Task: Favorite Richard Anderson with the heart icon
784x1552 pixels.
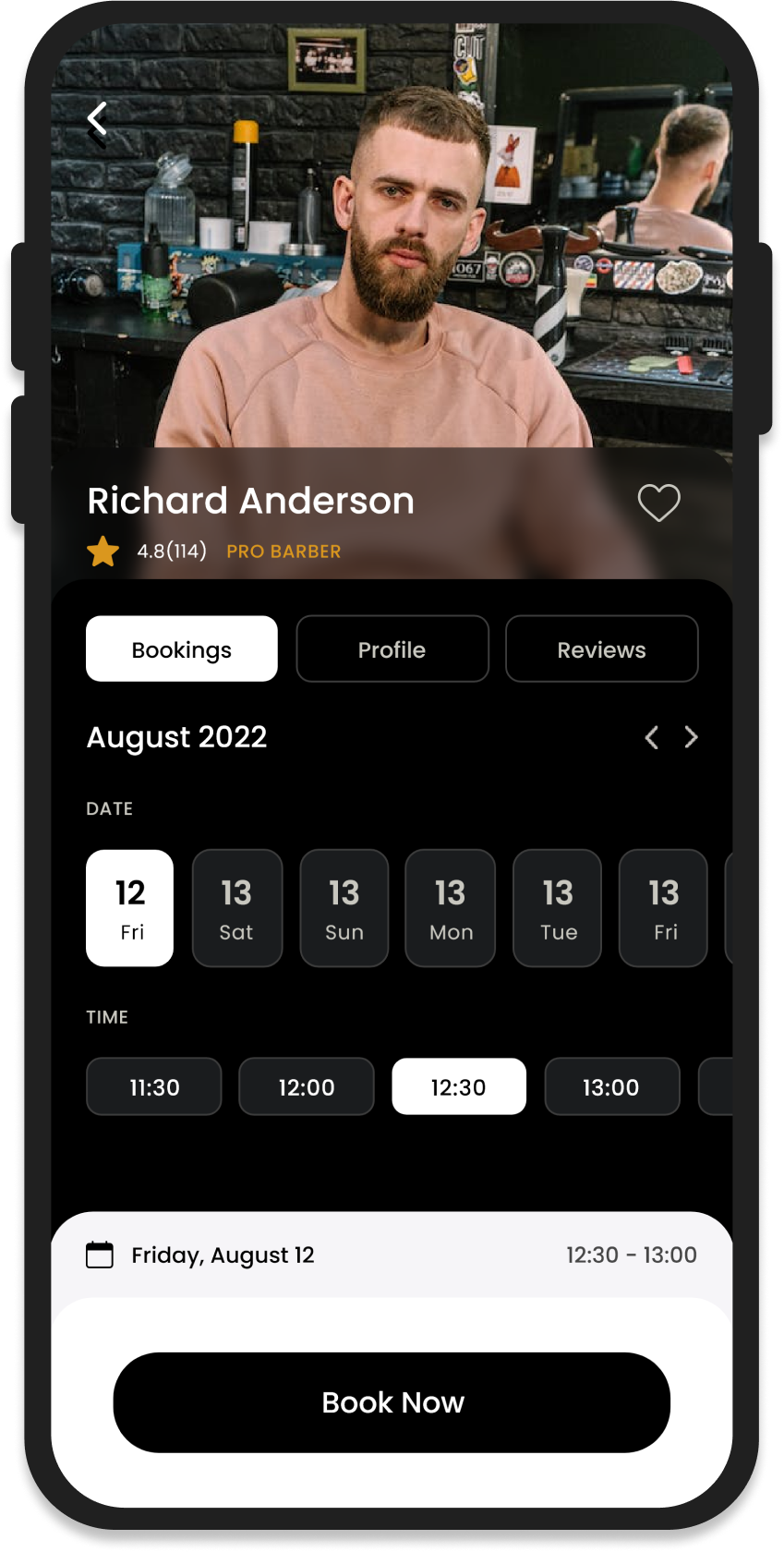Action: click(x=658, y=503)
